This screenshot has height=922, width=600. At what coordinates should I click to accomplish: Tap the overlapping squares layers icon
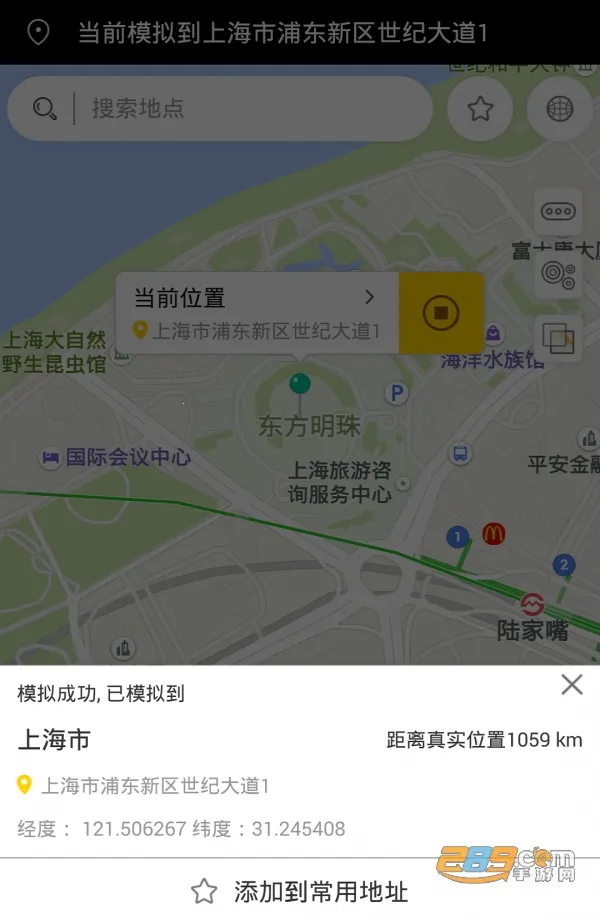click(x=558, y=337)
